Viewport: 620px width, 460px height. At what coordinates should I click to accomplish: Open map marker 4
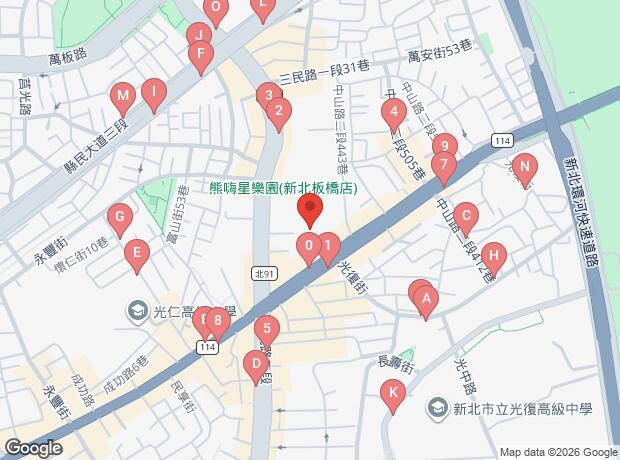395,112
